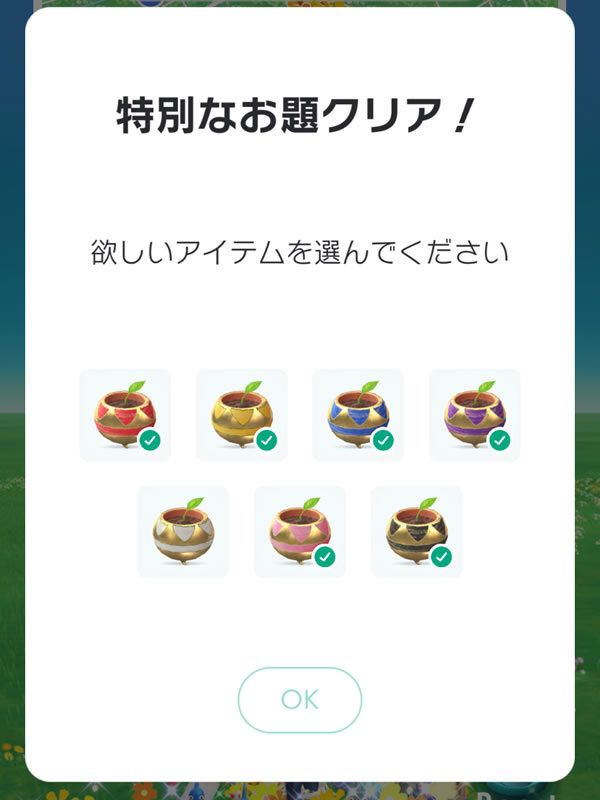Screen dimensions: 600x800
Task: Select the black planter pot item
Action: 416,532
